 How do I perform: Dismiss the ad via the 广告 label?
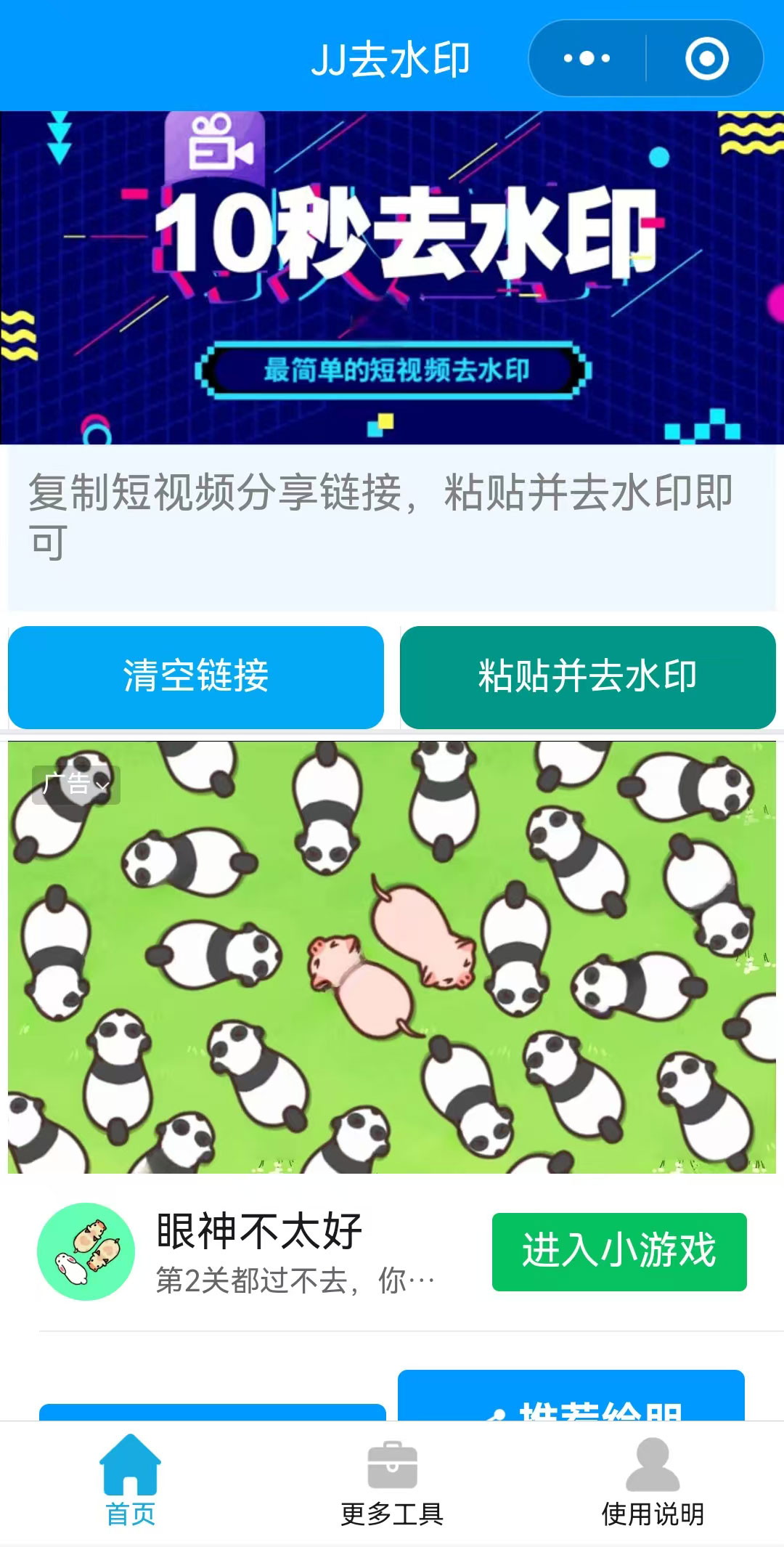pyautogui.click(x=76, y=784)
